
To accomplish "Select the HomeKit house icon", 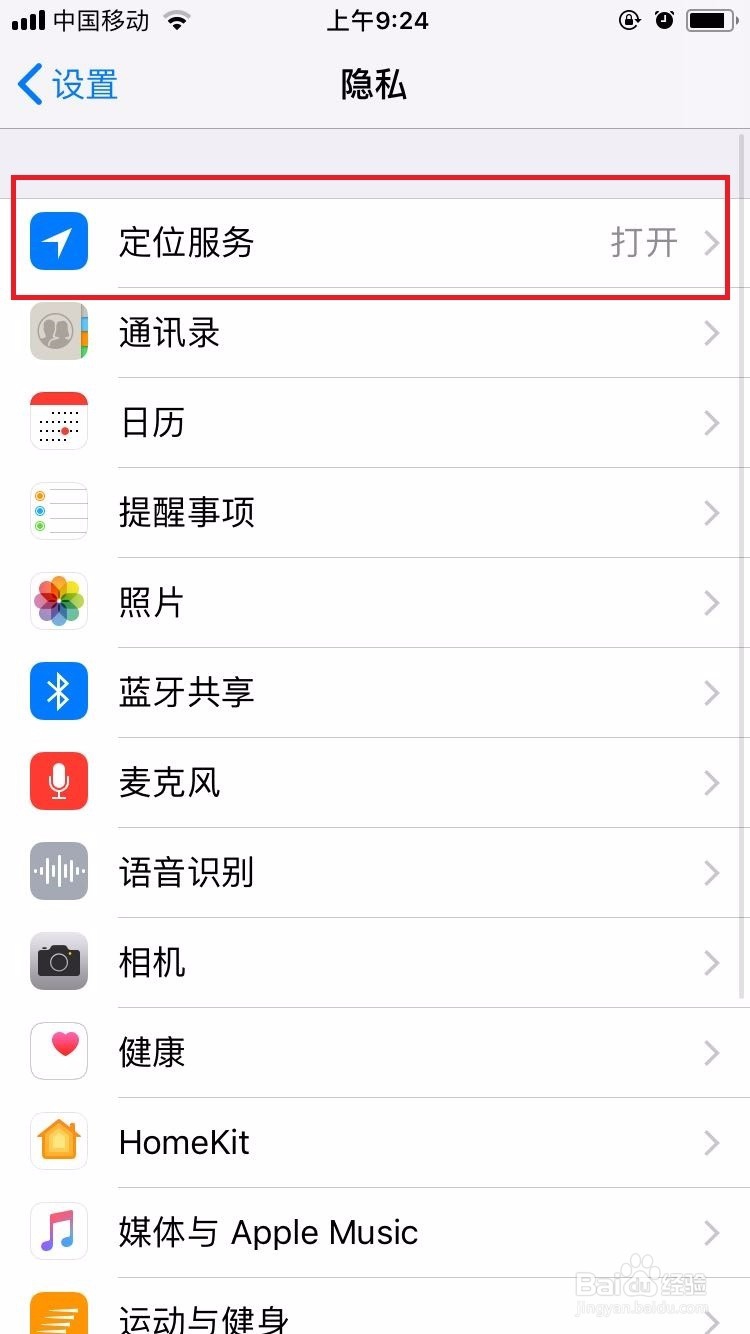I will [x=58, y=1141].
